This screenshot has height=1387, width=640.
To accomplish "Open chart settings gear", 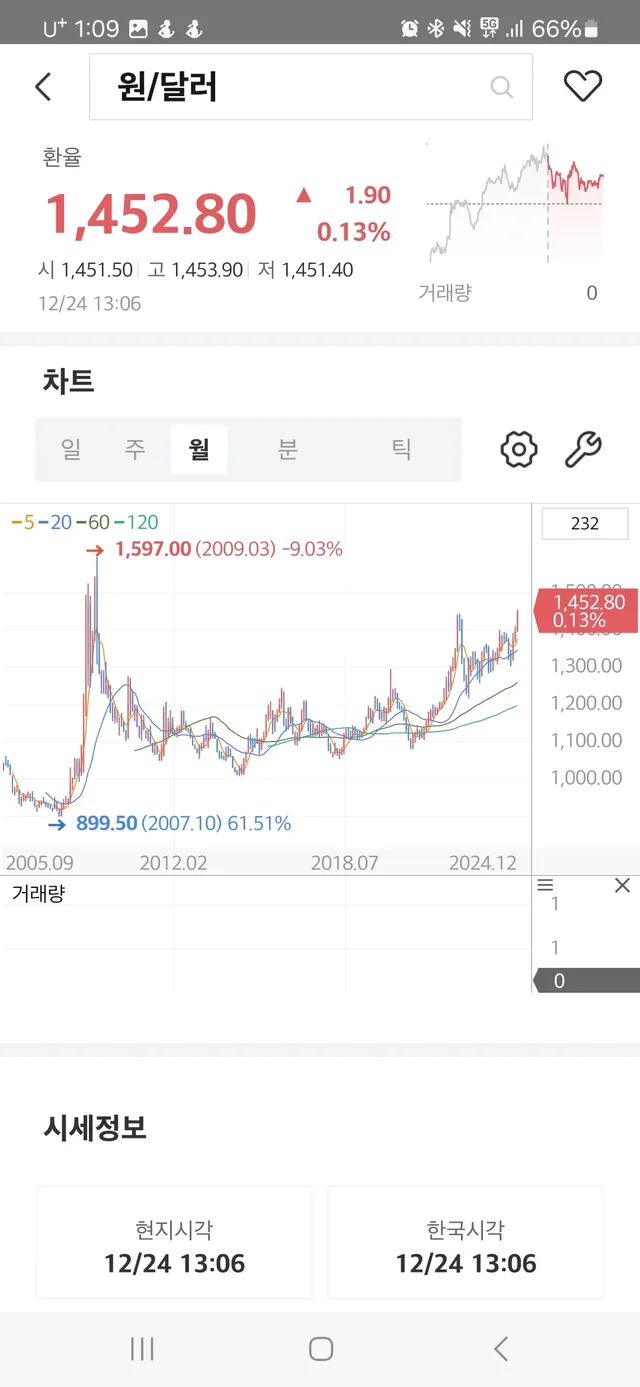I will [x=518, y=449].
